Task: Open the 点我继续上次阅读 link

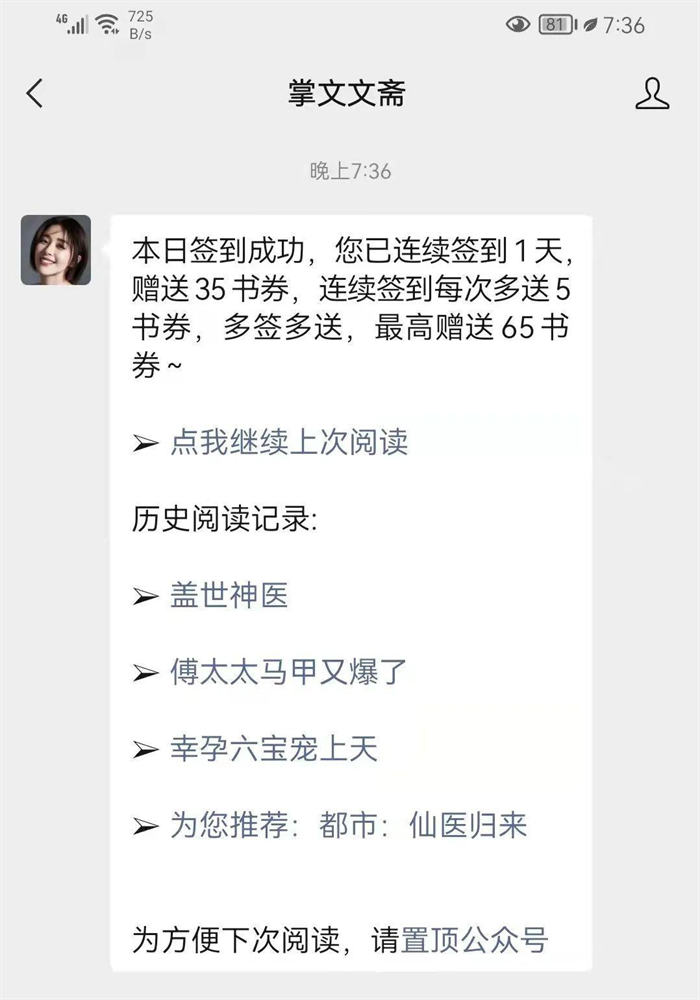Action: click(x=288, y=443)
